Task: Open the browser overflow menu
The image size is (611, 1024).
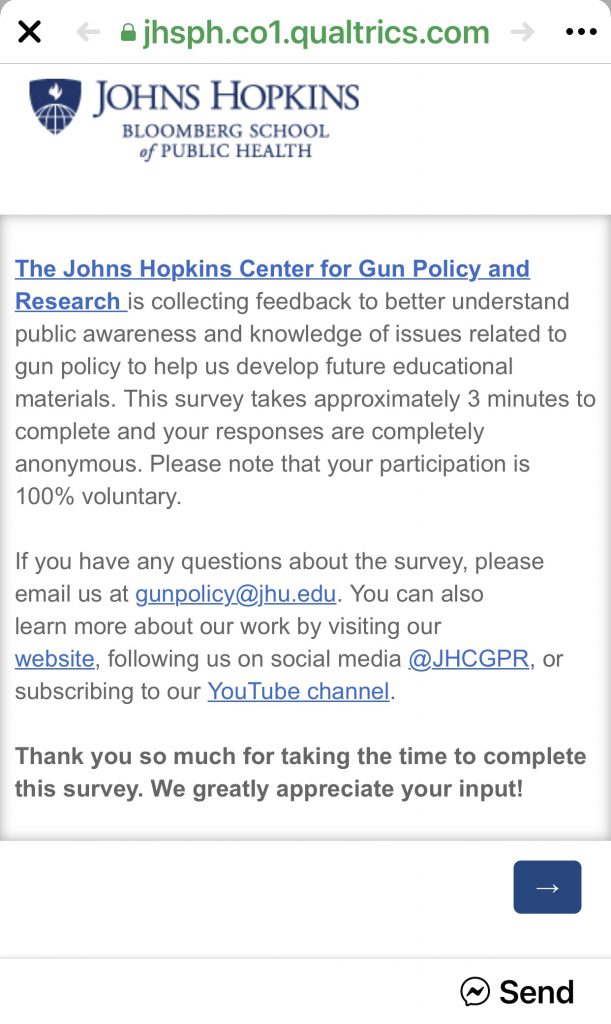Action: pyautogui.click(x=581, y=32)
